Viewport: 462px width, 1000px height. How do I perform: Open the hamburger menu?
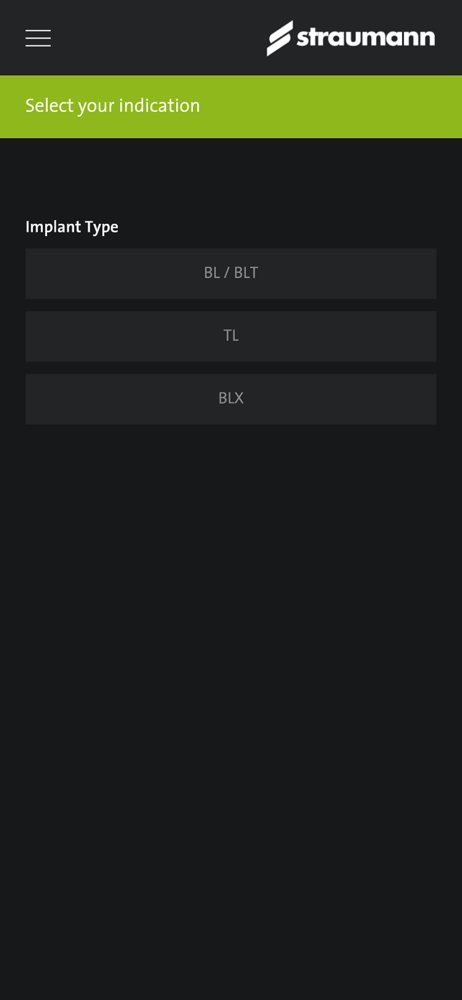coord(38,38)
